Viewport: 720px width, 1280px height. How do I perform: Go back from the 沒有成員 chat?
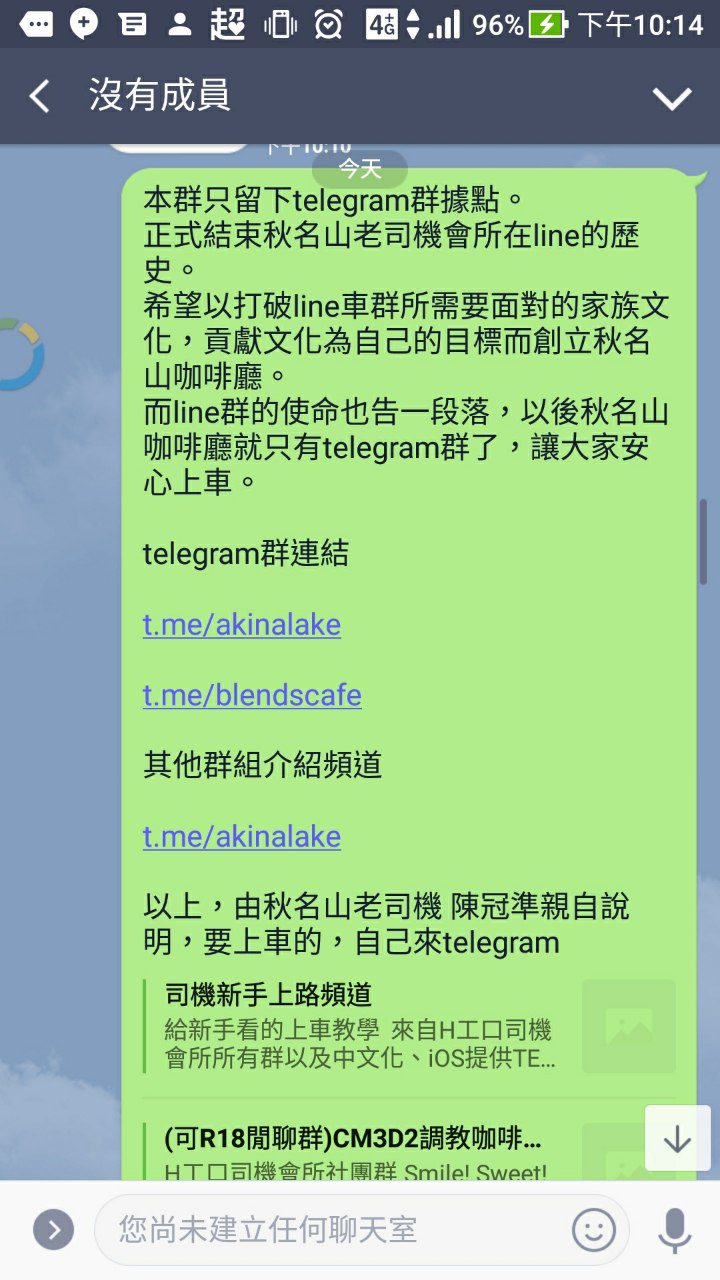click(x=40, y=97)
